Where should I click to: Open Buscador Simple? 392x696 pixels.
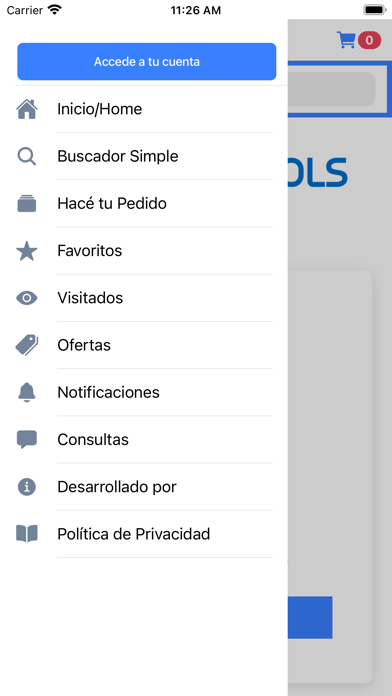[144, 156]
